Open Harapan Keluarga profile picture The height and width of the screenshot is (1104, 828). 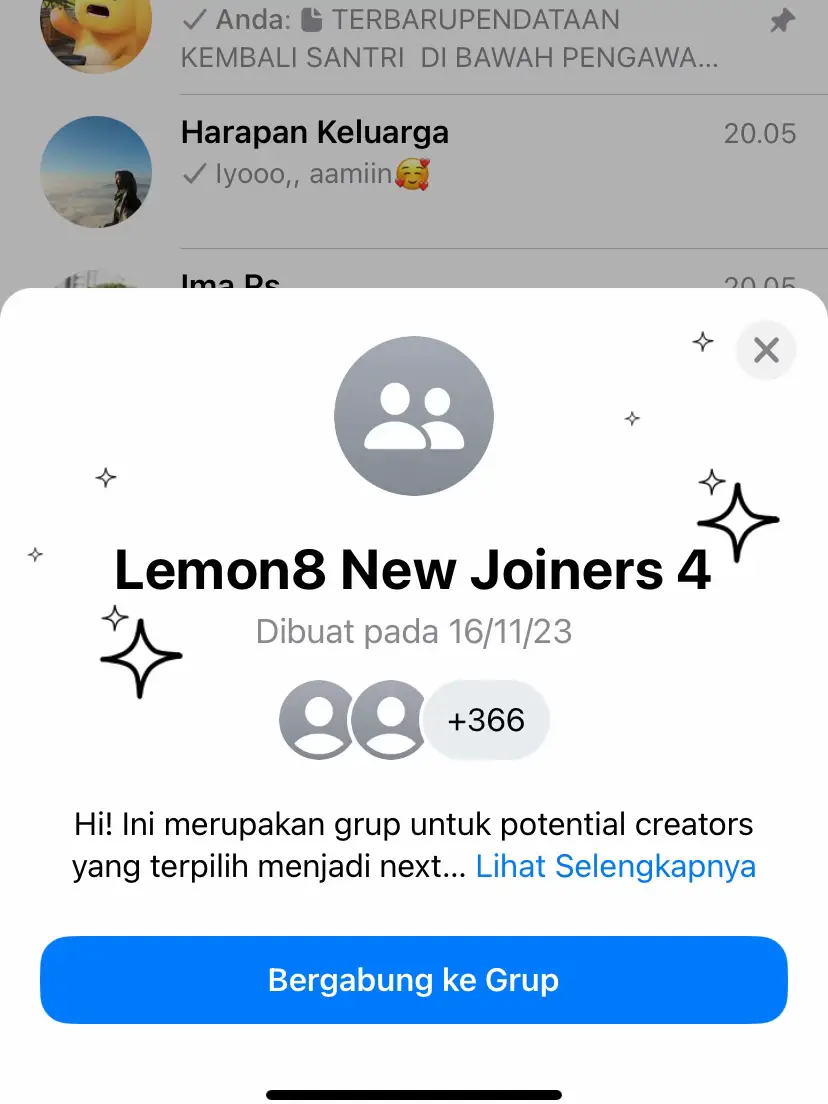click(x=96, y=172)
